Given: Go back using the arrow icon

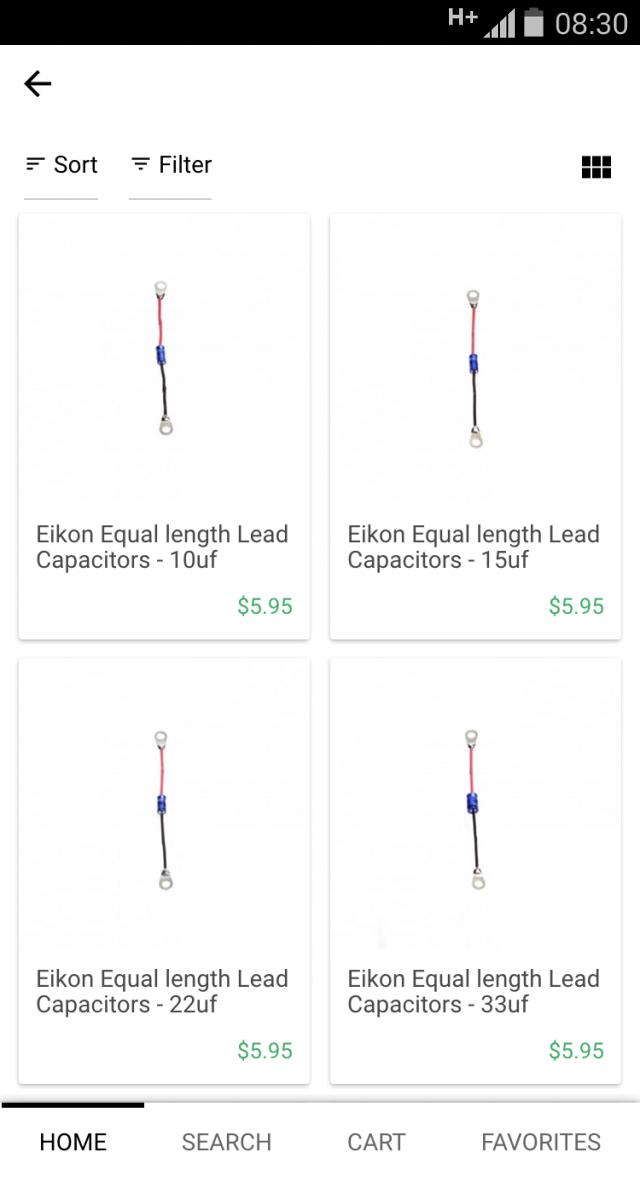Looking at the screenshot, I should [38, 84].
